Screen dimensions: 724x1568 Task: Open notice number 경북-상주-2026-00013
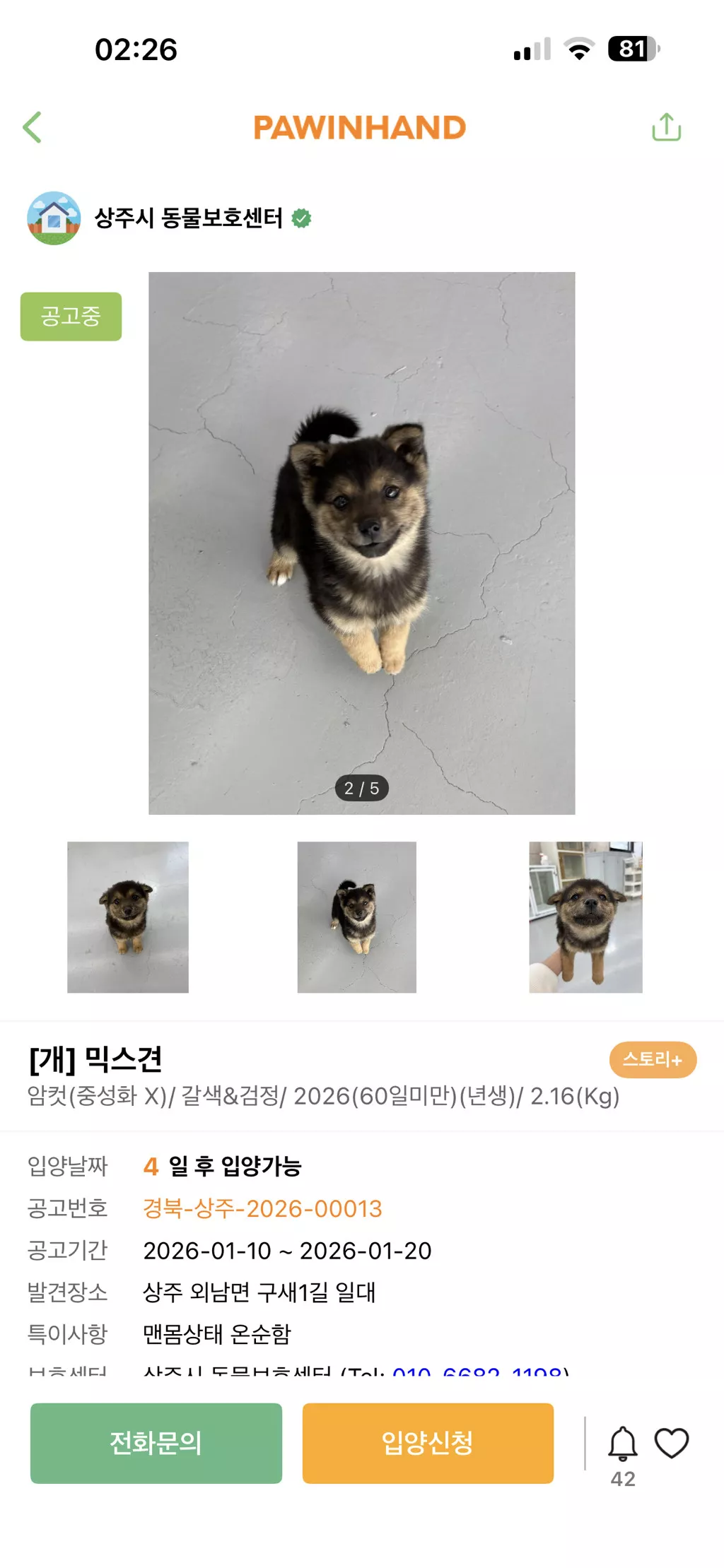(x=262, y=1208)
